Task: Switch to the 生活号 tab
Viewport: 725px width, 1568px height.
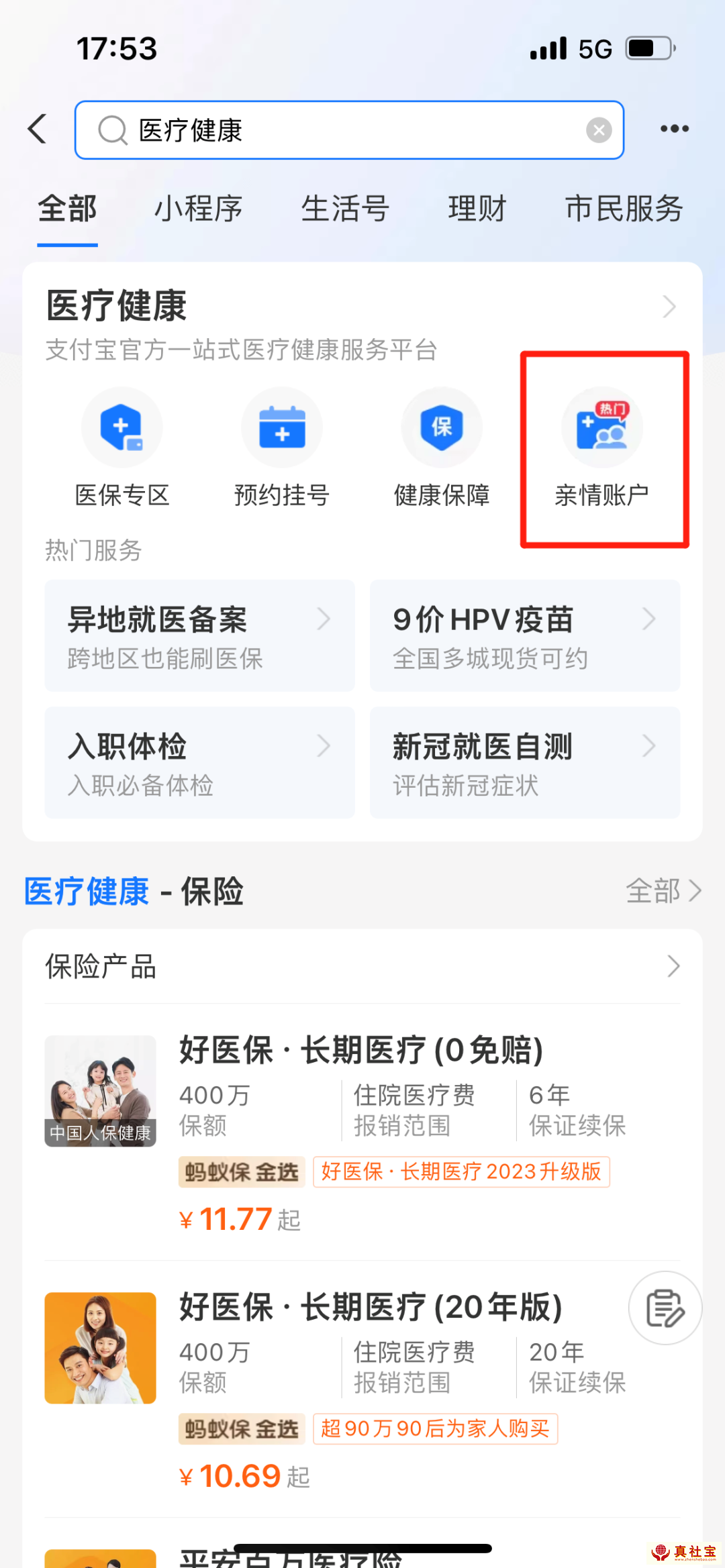Action: click(x=345, y=209)
